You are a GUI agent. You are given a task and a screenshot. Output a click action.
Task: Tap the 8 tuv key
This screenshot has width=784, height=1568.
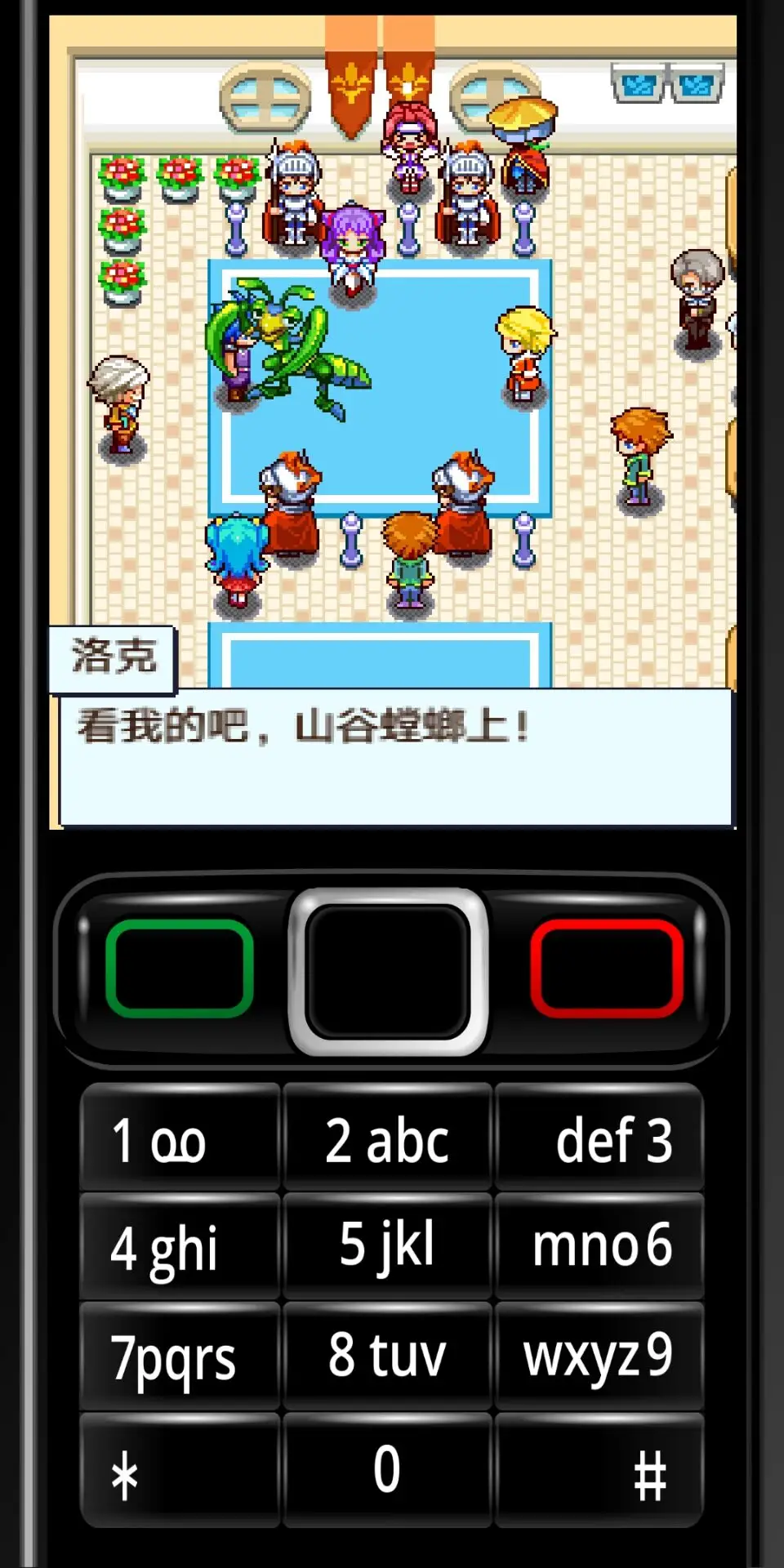click(387, 1356)
